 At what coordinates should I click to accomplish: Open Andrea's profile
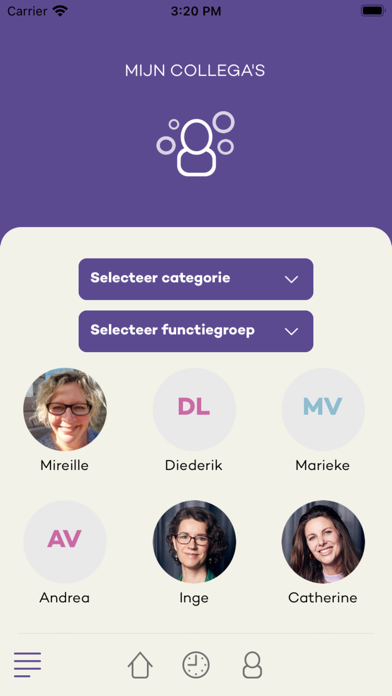(65, 542)
